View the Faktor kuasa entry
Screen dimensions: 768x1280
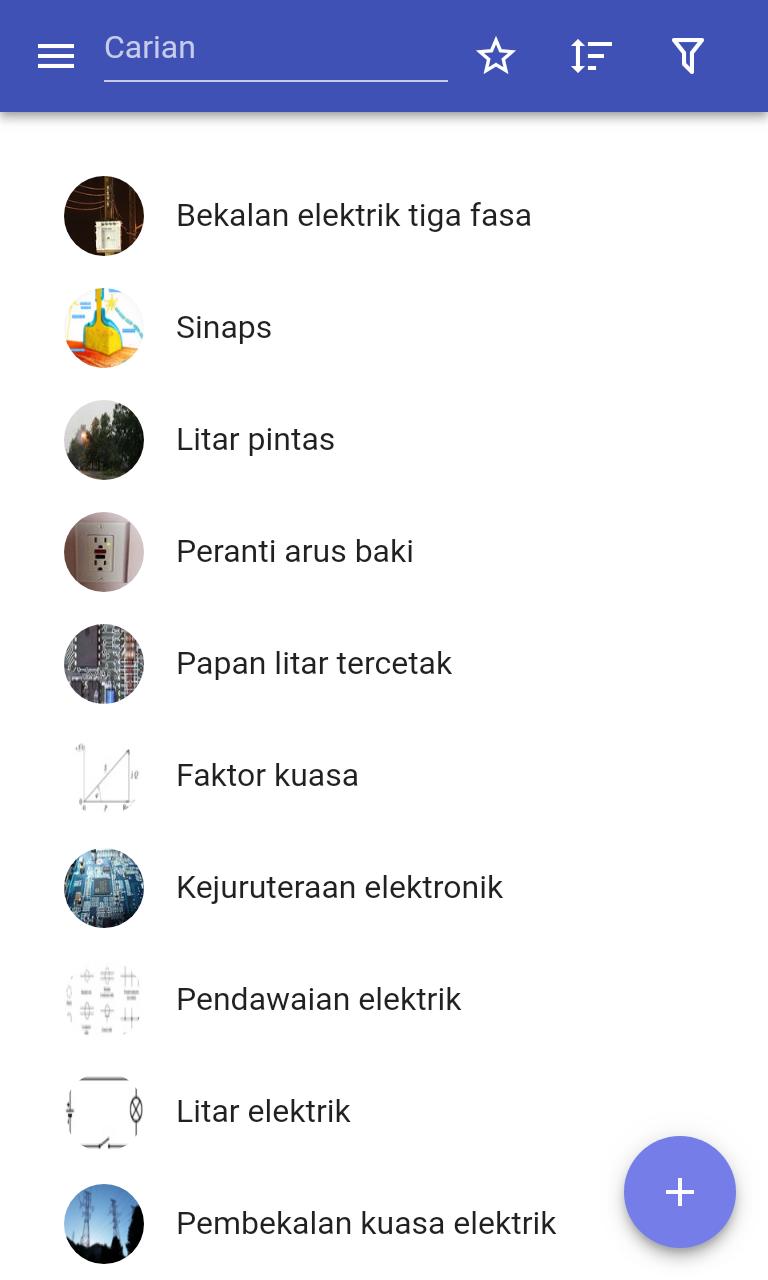[384, 776]
